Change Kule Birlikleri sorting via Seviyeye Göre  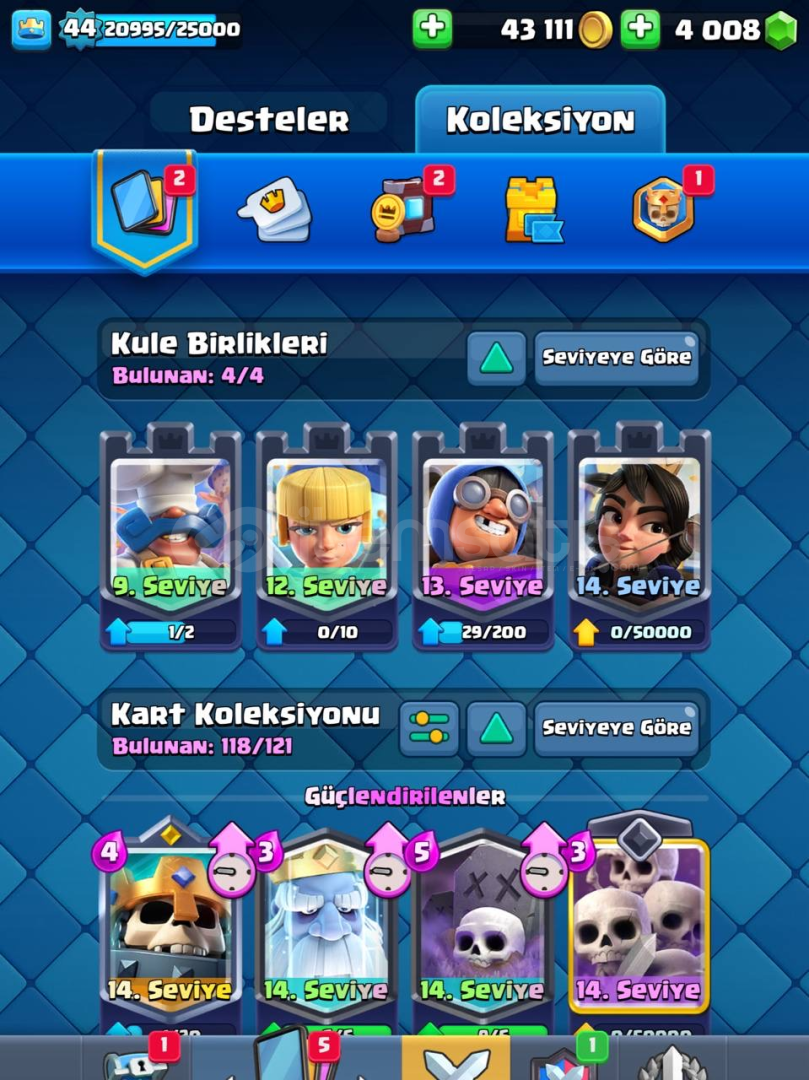coord(616,357)
